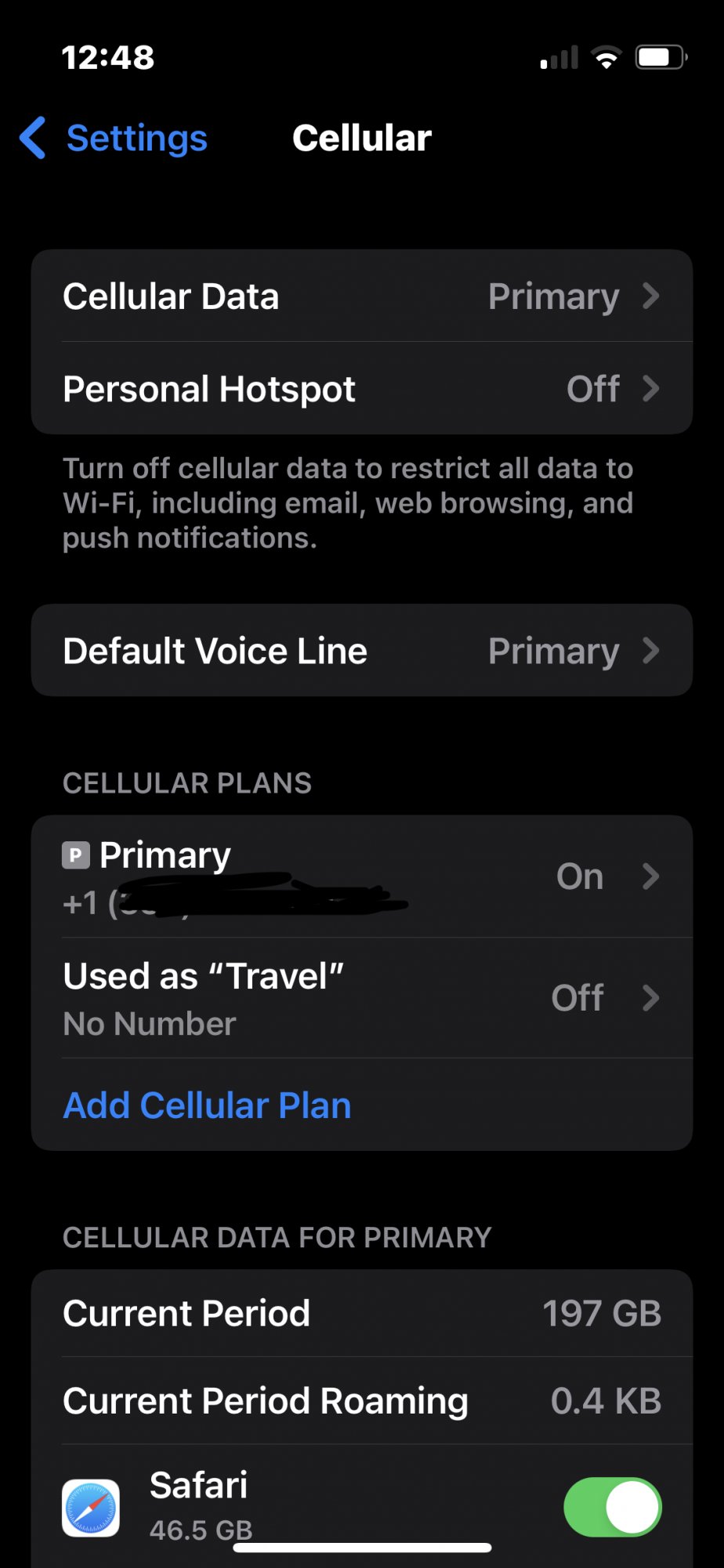Disable cellular data for Safari
The height and width of the screenshot is (1568, 724).
click(x=612, y=1507)
